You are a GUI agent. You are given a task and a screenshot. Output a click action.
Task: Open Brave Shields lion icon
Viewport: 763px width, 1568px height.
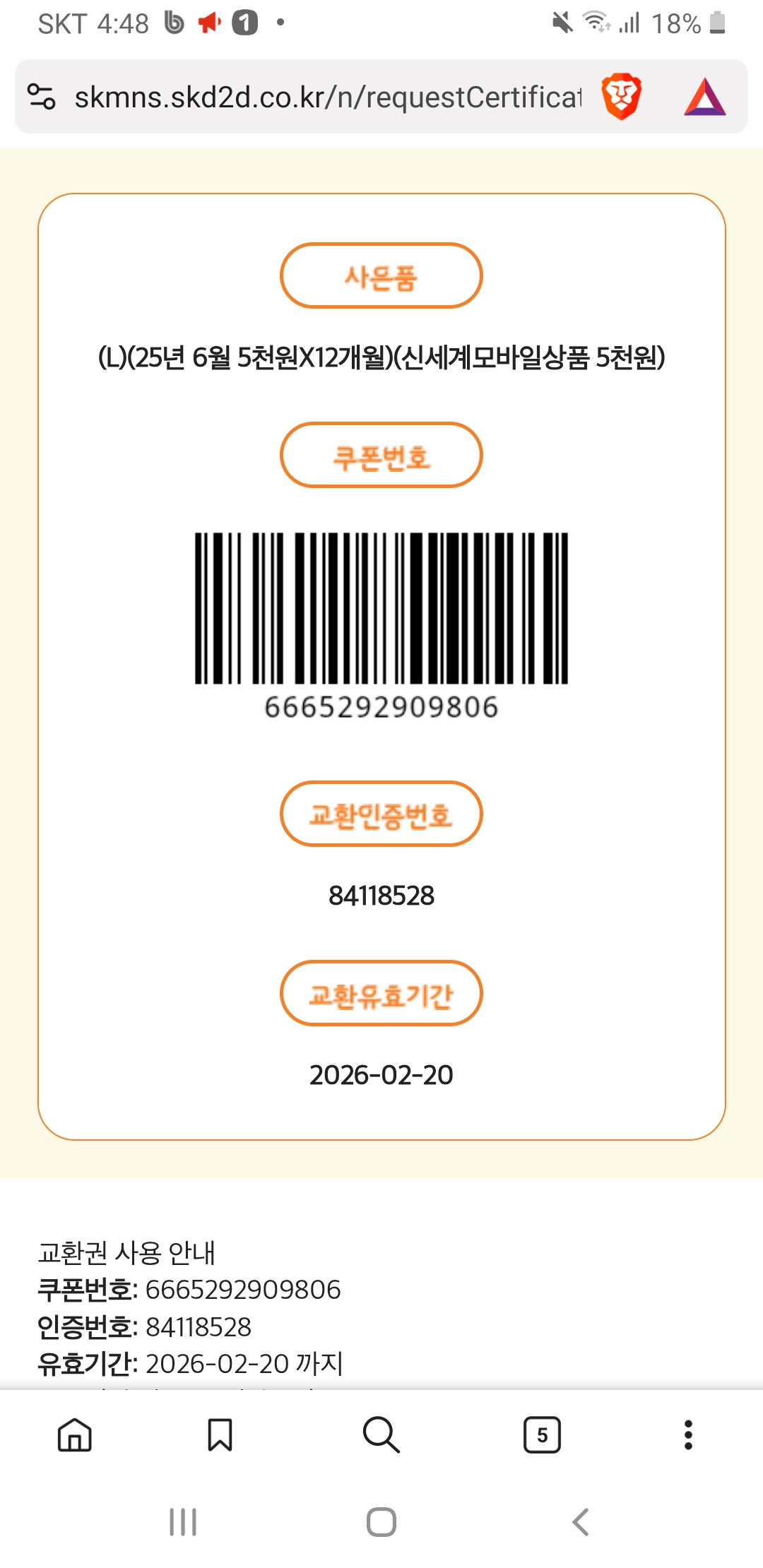point(621,97)
